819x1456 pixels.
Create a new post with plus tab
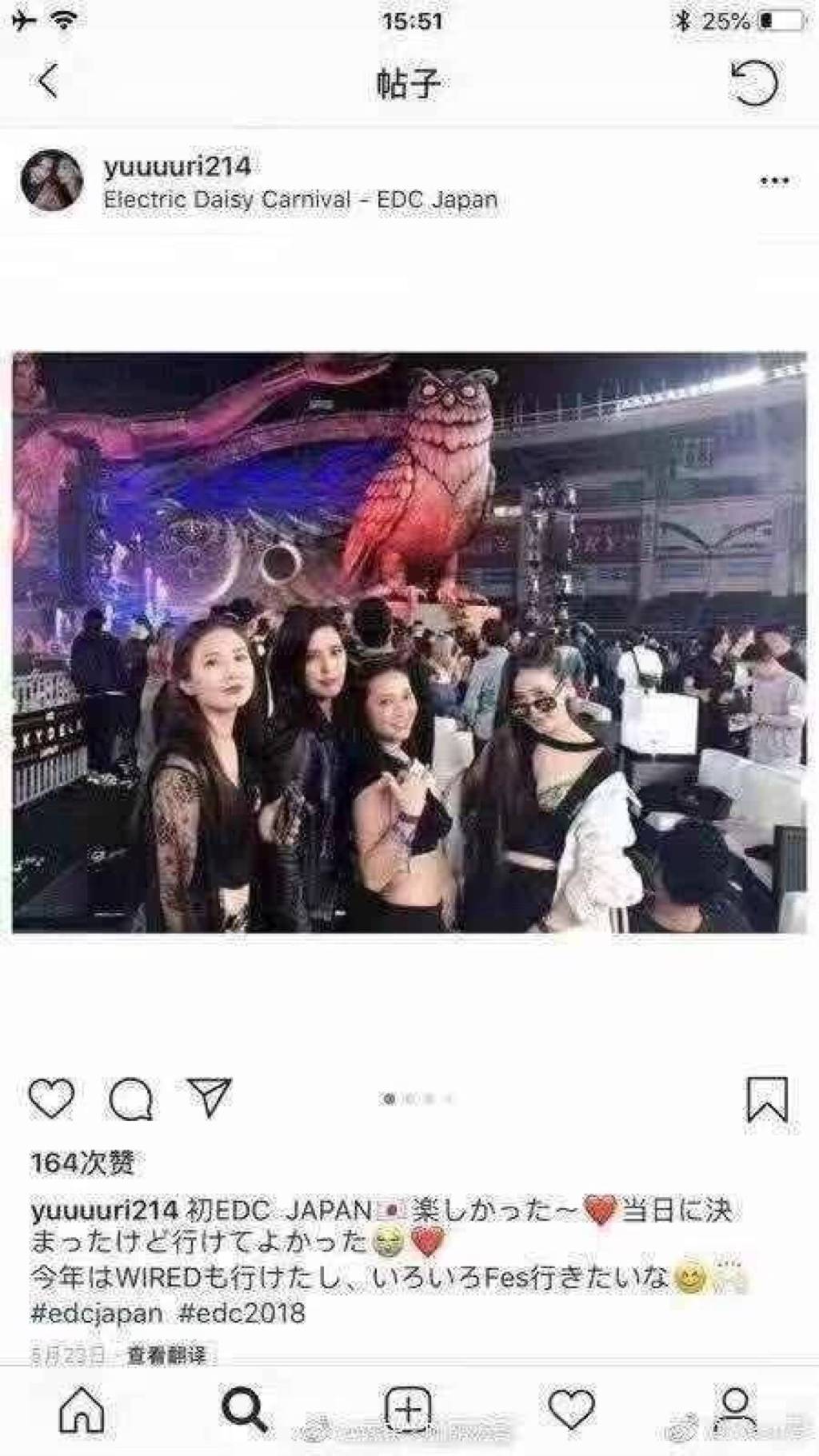pos(408,1410)
